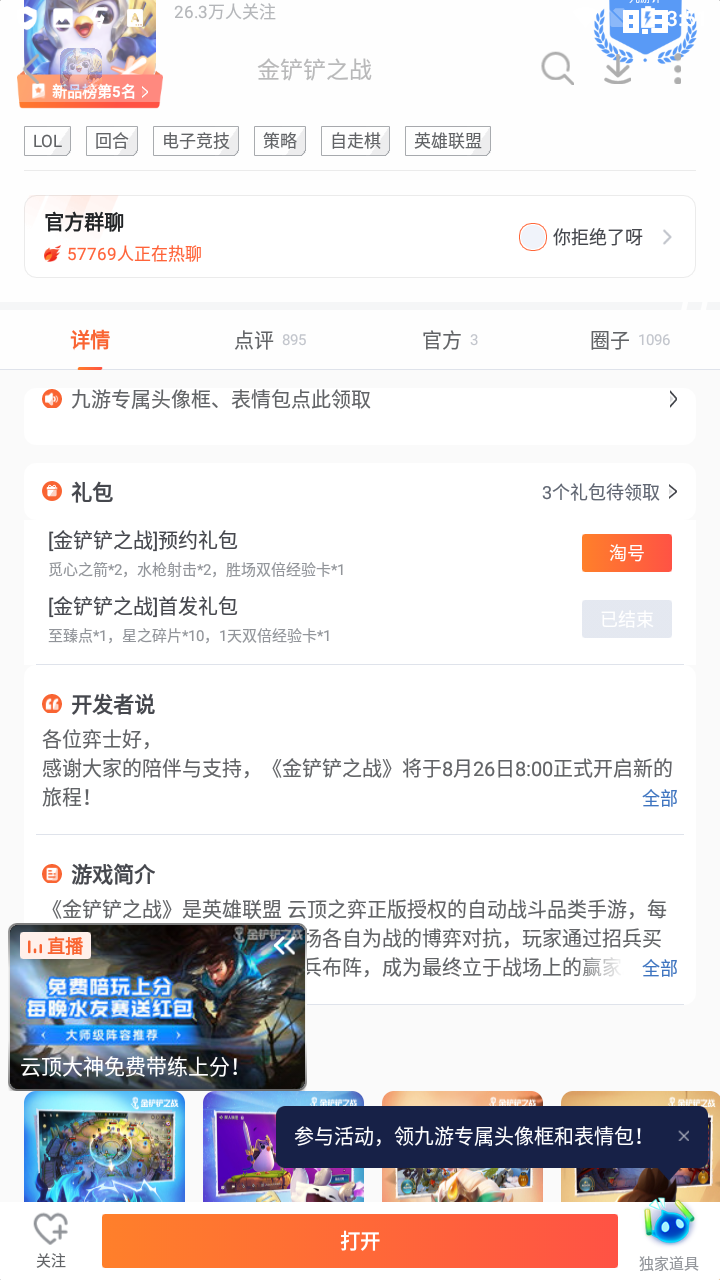Dismiss the 参与活动 tooltip
The image size is (720, 1280).
click(x=684, y=1136)
